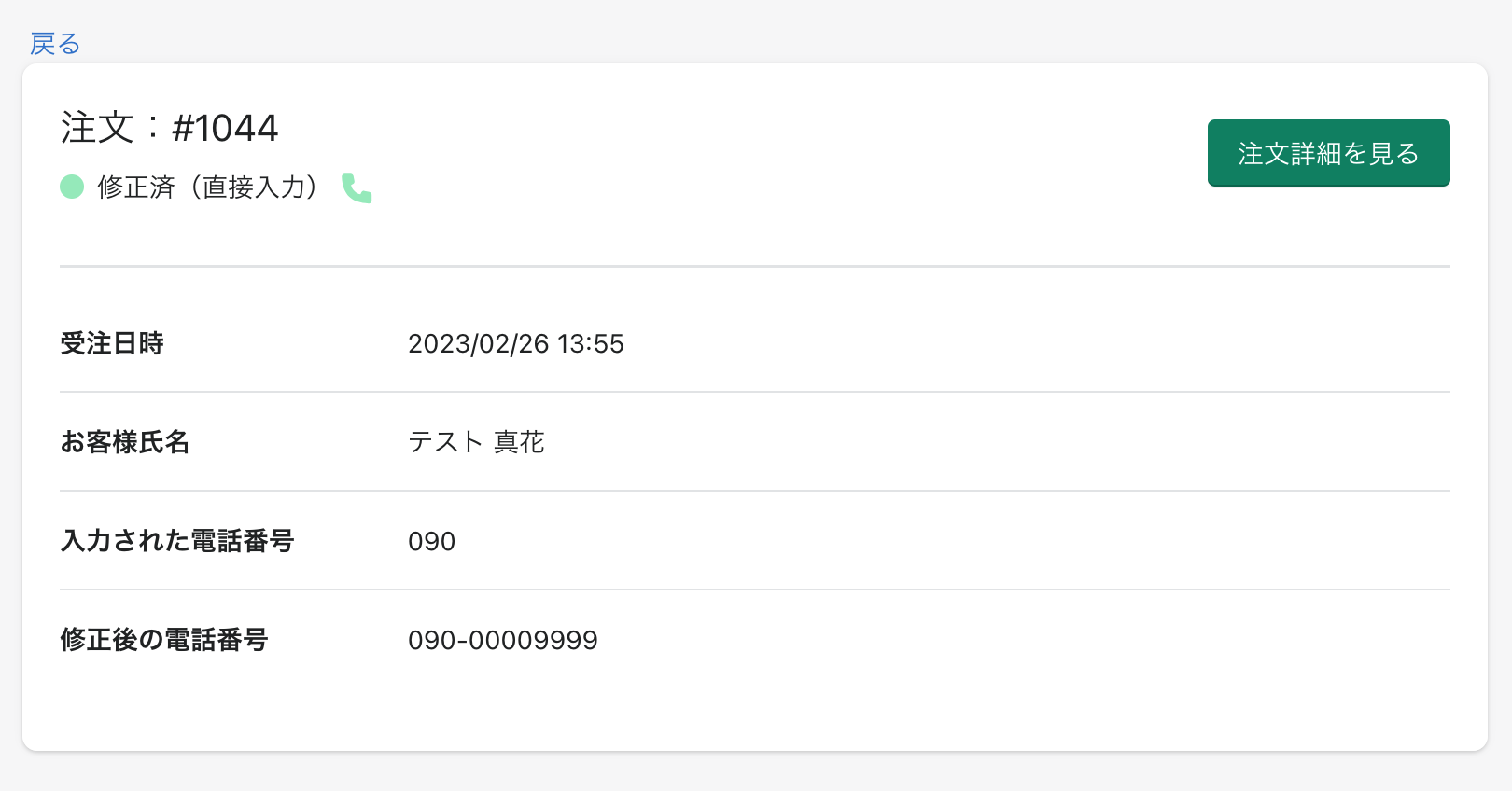Open 注文詳細を見る for order #1044
1512x791 pixels.
tap(1328, 153)
